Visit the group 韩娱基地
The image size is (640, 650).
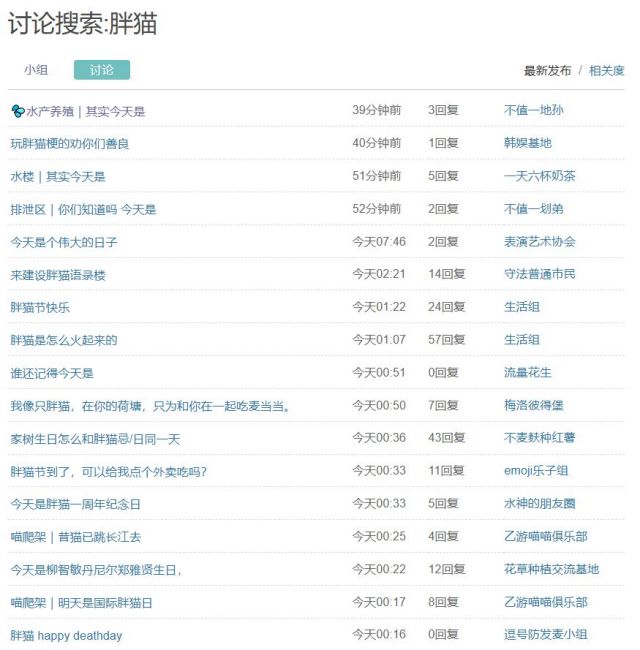tap(527, 144)
